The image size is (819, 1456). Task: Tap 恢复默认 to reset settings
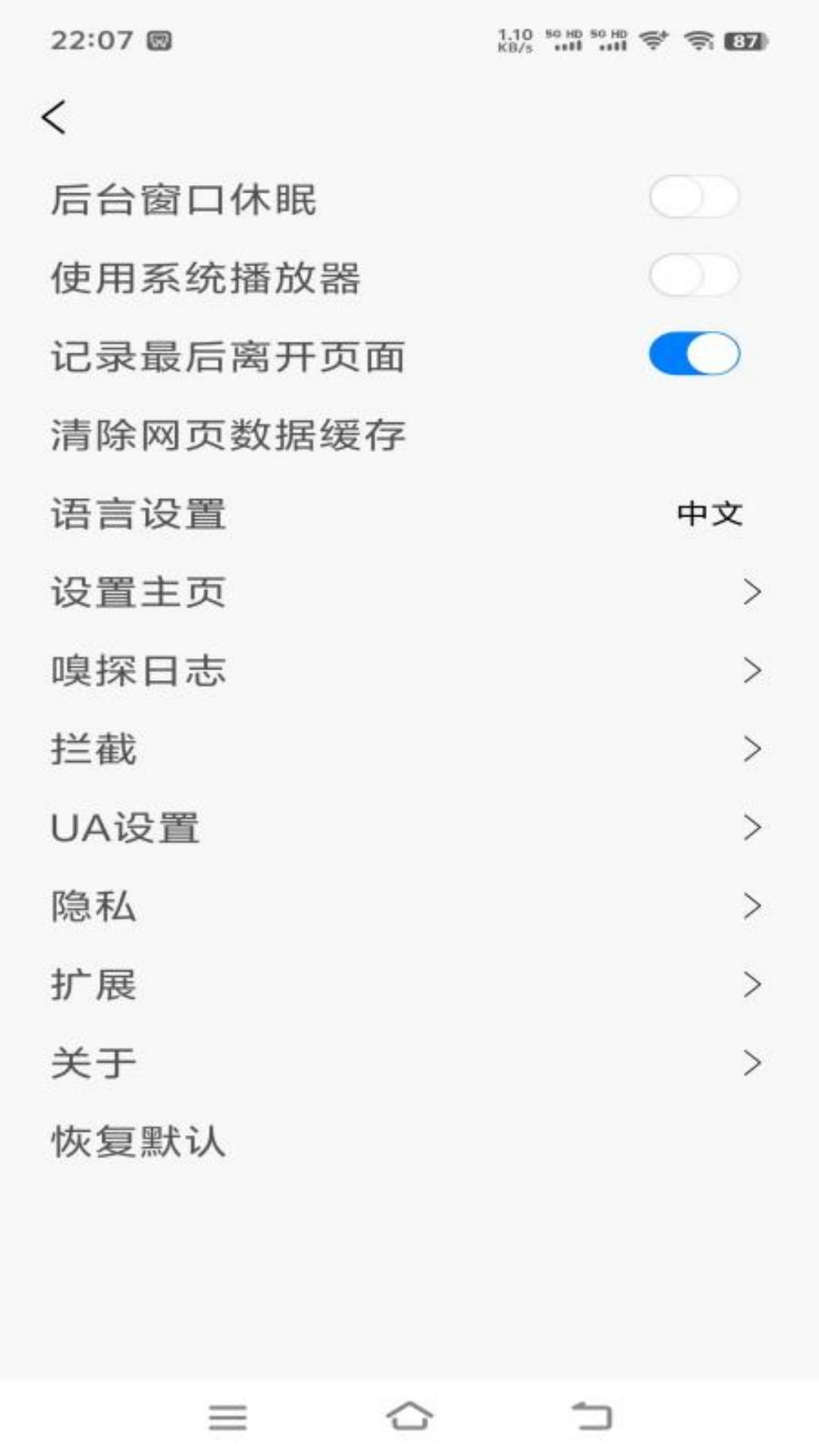pos(139,1141)
